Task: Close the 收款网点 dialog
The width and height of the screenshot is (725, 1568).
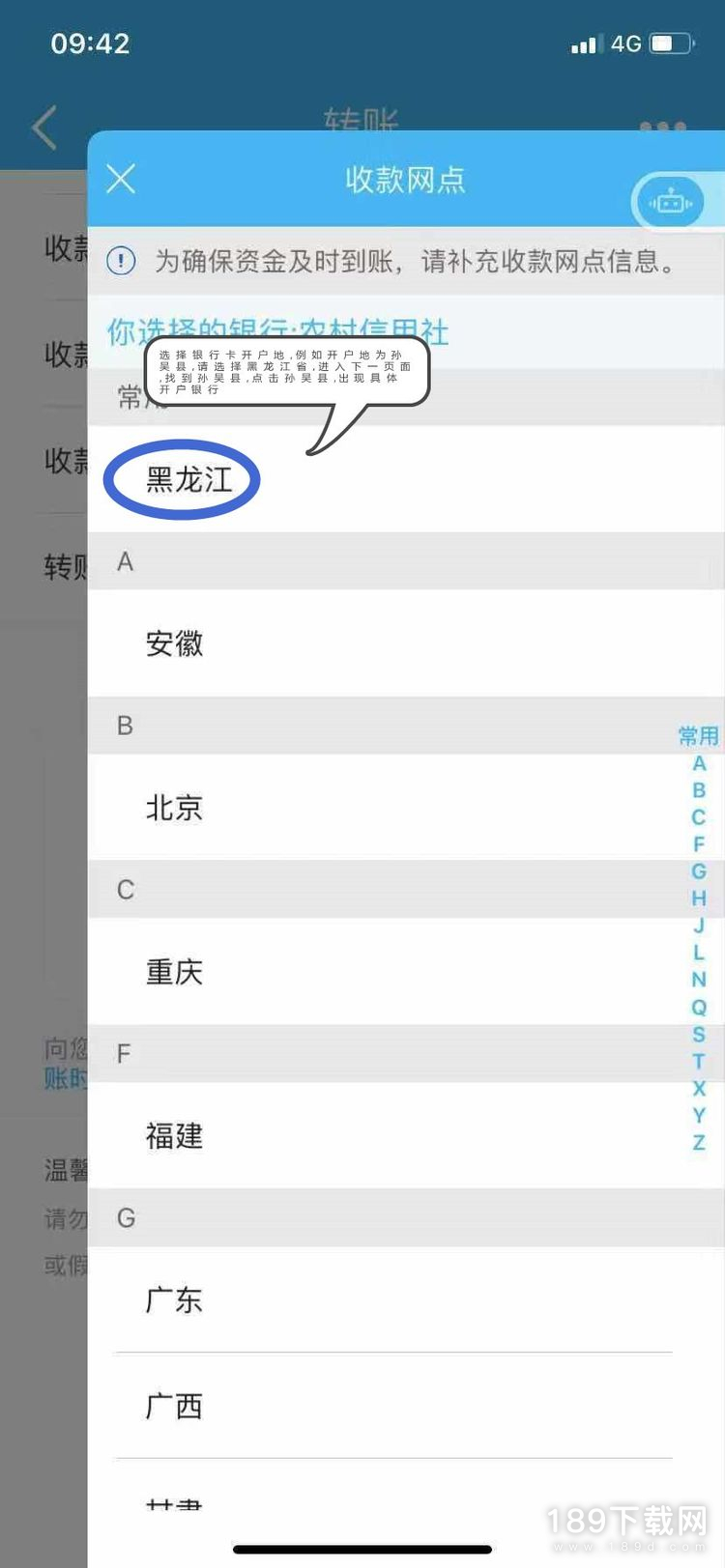Action: [121, 179]
